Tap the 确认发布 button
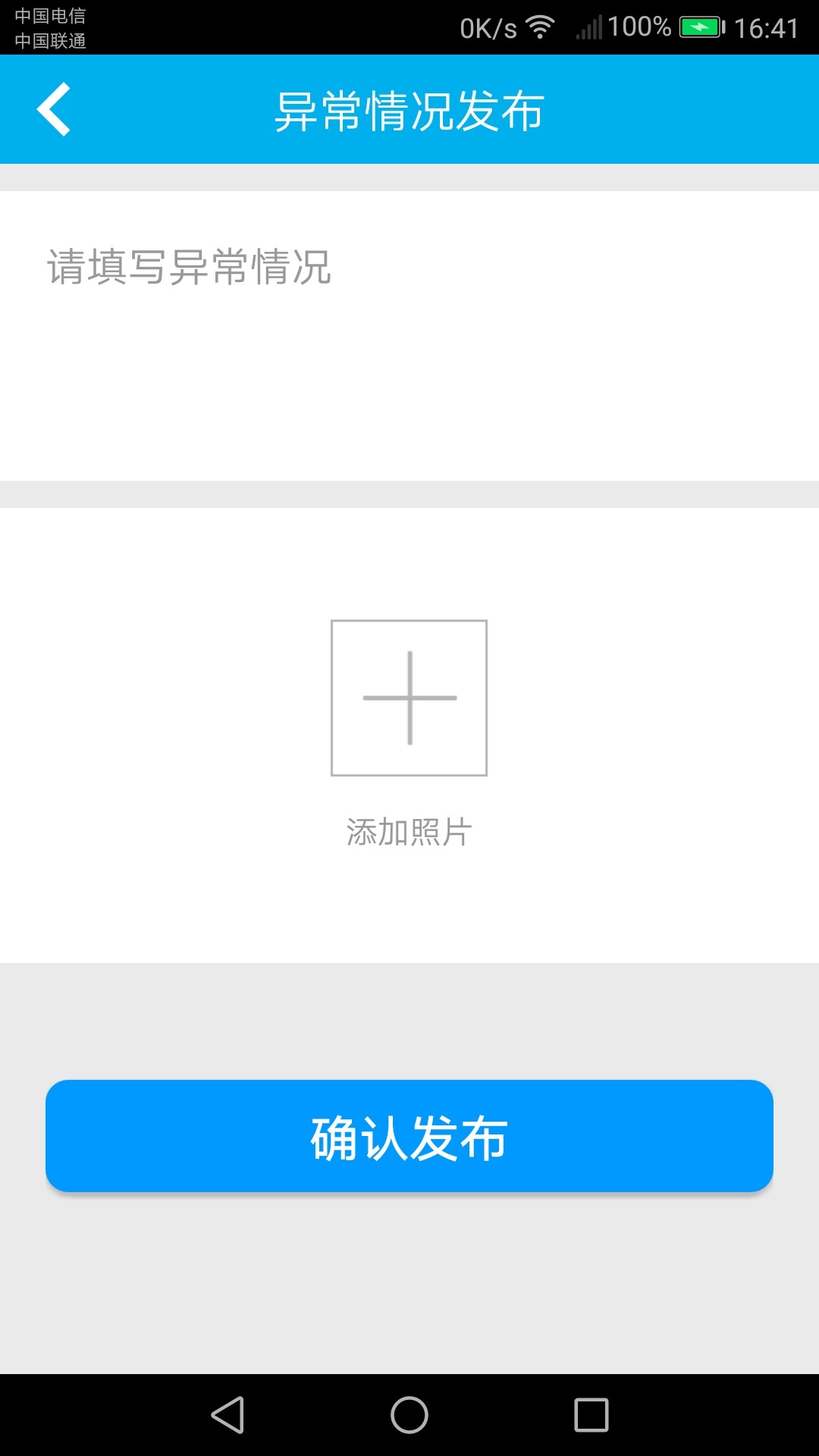This screenshot has height=1456, width=819. [409, 1136]
